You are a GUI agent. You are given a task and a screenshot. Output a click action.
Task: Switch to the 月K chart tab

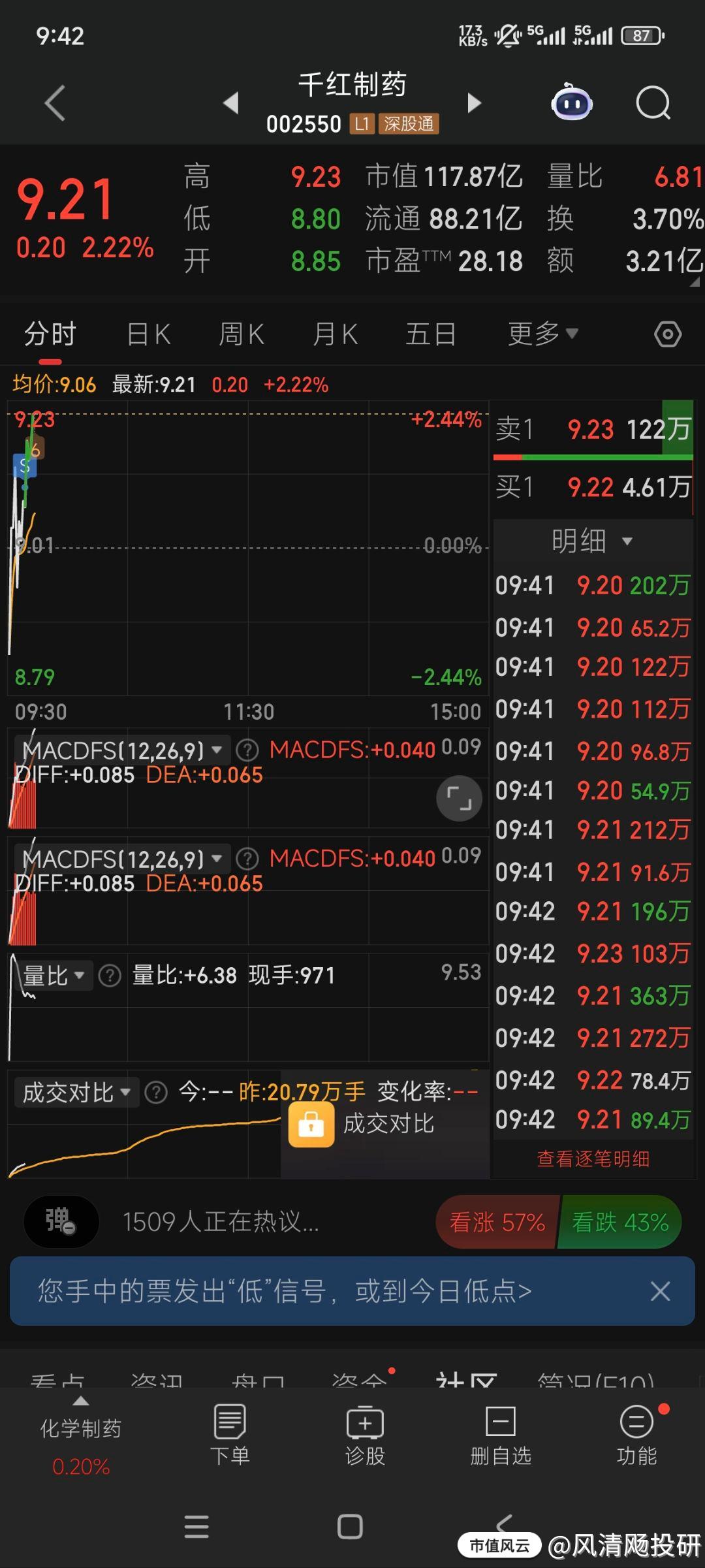(335, 334)
